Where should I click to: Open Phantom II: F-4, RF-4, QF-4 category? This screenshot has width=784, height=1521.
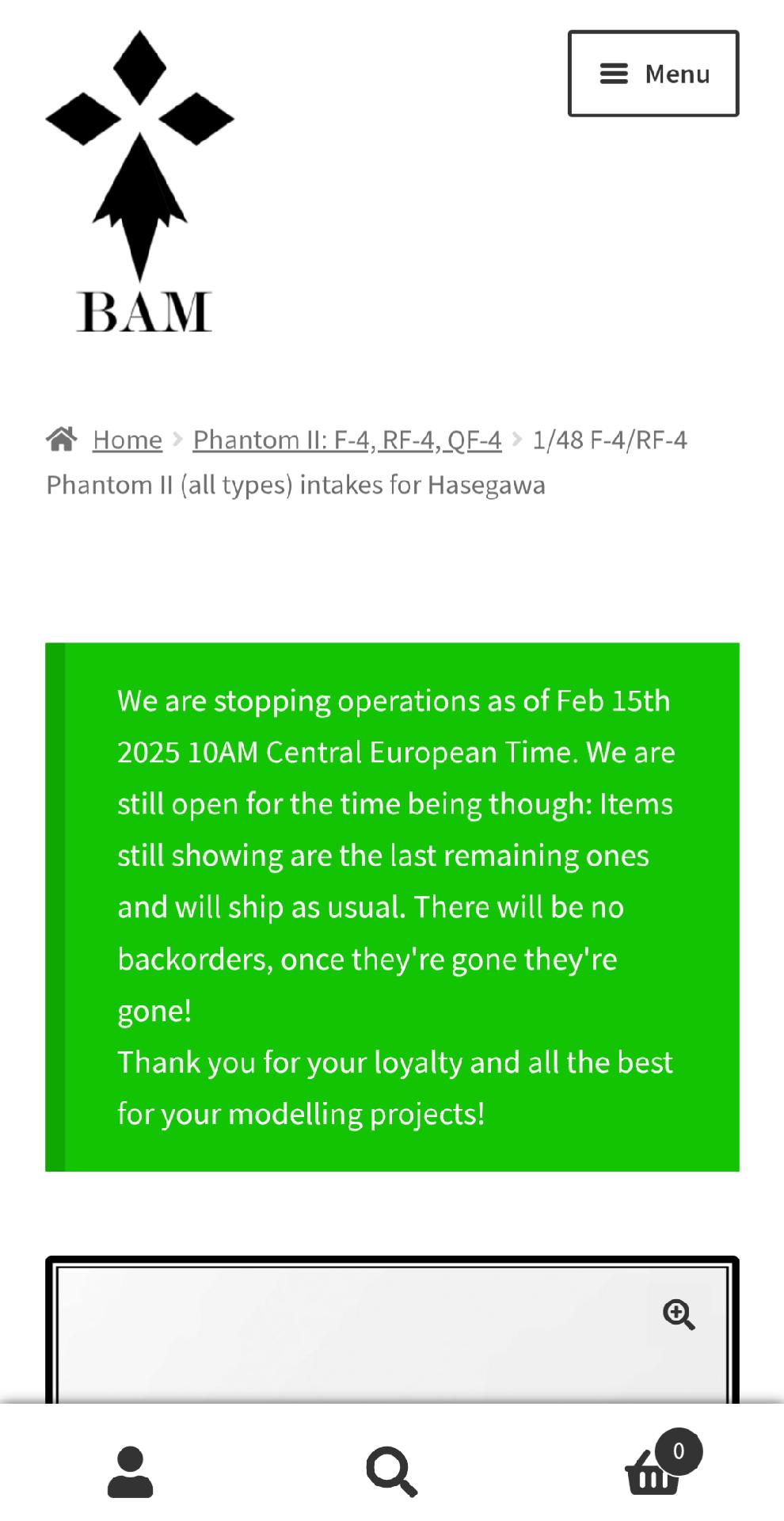click(x=347, y=439)
